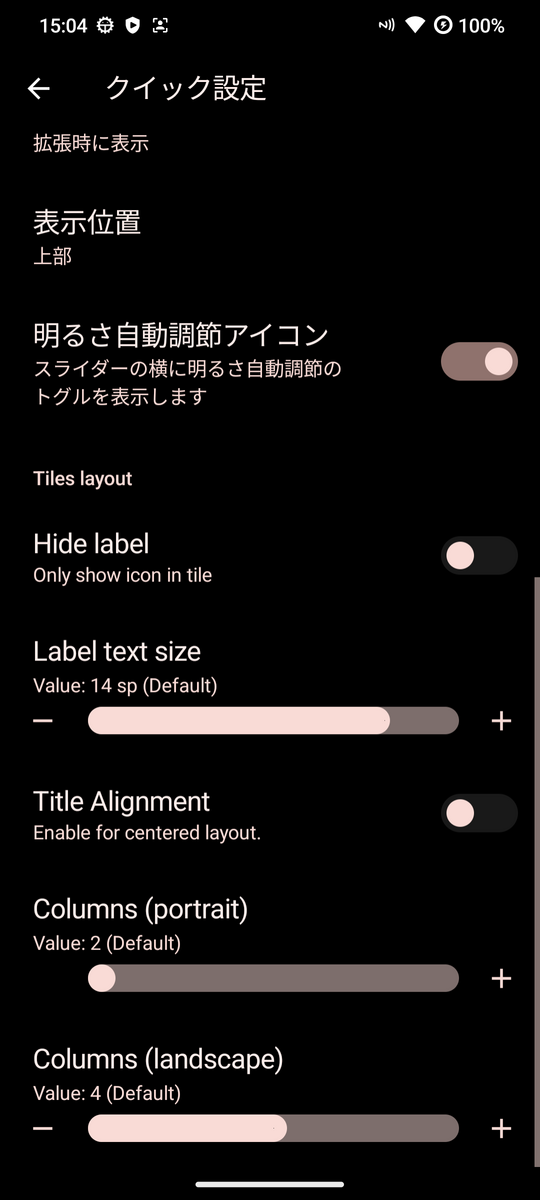Image resolution: width=540 pixels, height=1200 pixels.
Task: Tap the Label text size slider
Action: coord(273,720)
